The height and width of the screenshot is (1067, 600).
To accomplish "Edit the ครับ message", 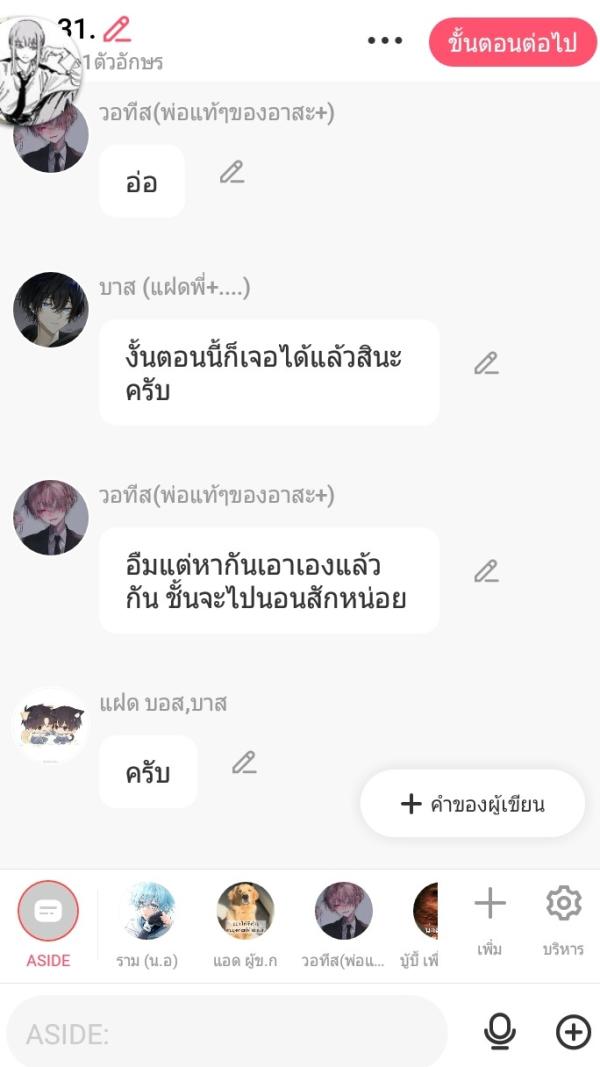I will [244, 763].
